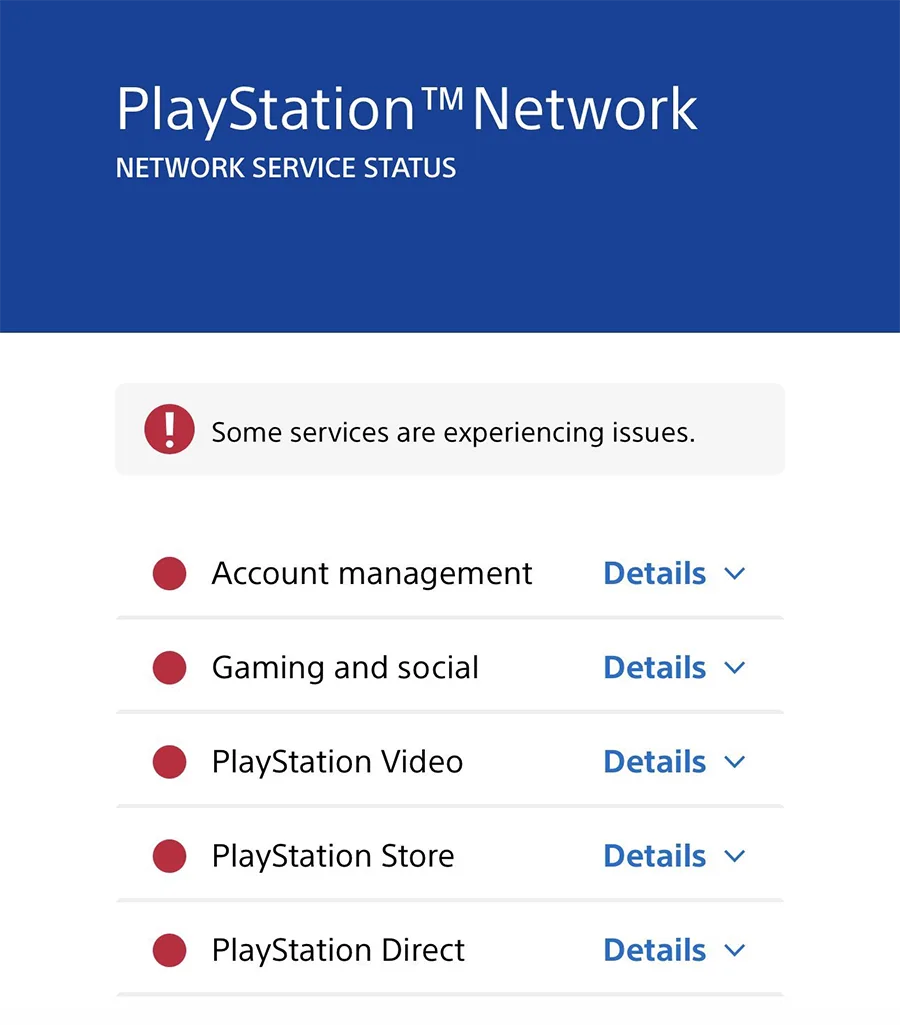
Task: Click the red status dot beside Account management
Action: click(169, 573)
